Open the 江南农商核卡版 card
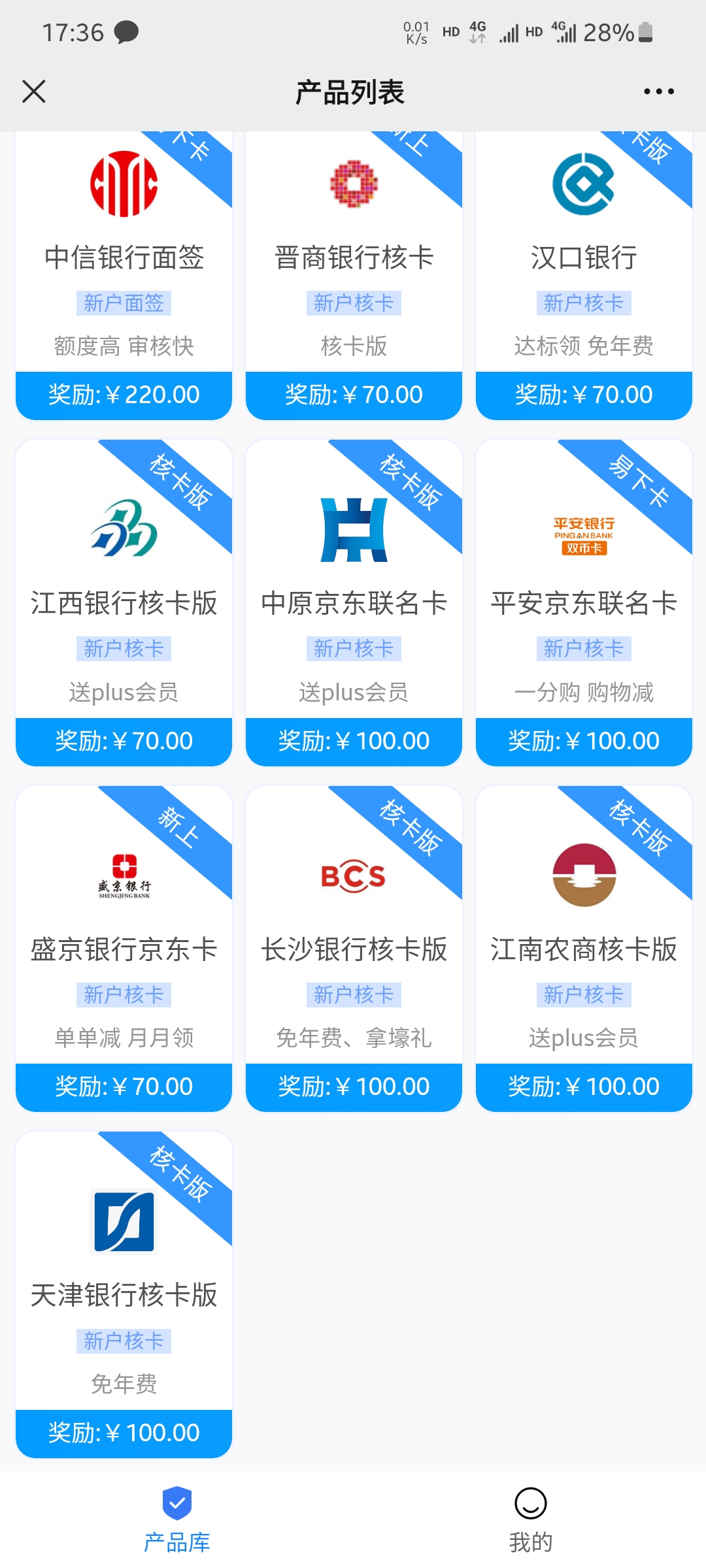Viewport: 706px width, 1568px height. coord(584,949)
